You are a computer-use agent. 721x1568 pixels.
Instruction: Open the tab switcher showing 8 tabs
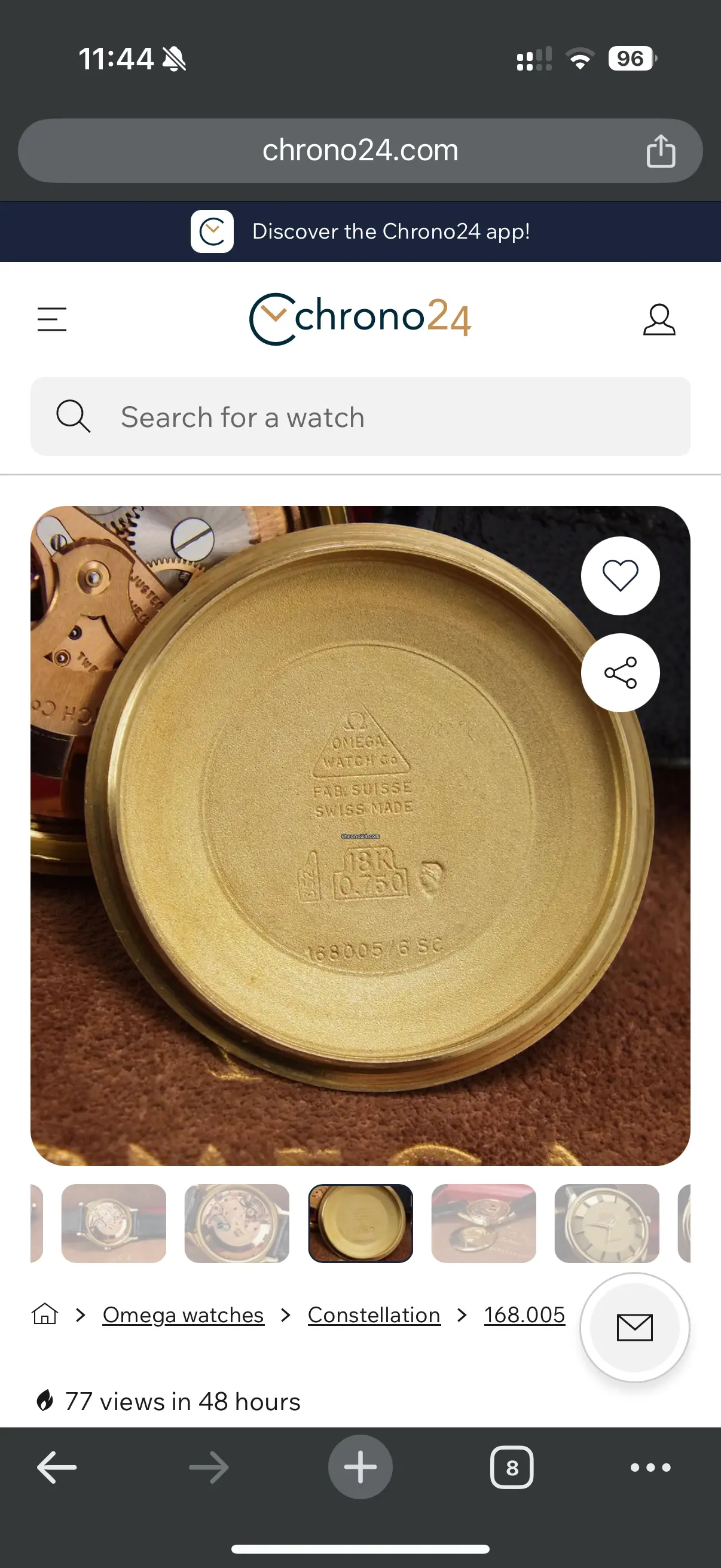(x=512, y=1468)
